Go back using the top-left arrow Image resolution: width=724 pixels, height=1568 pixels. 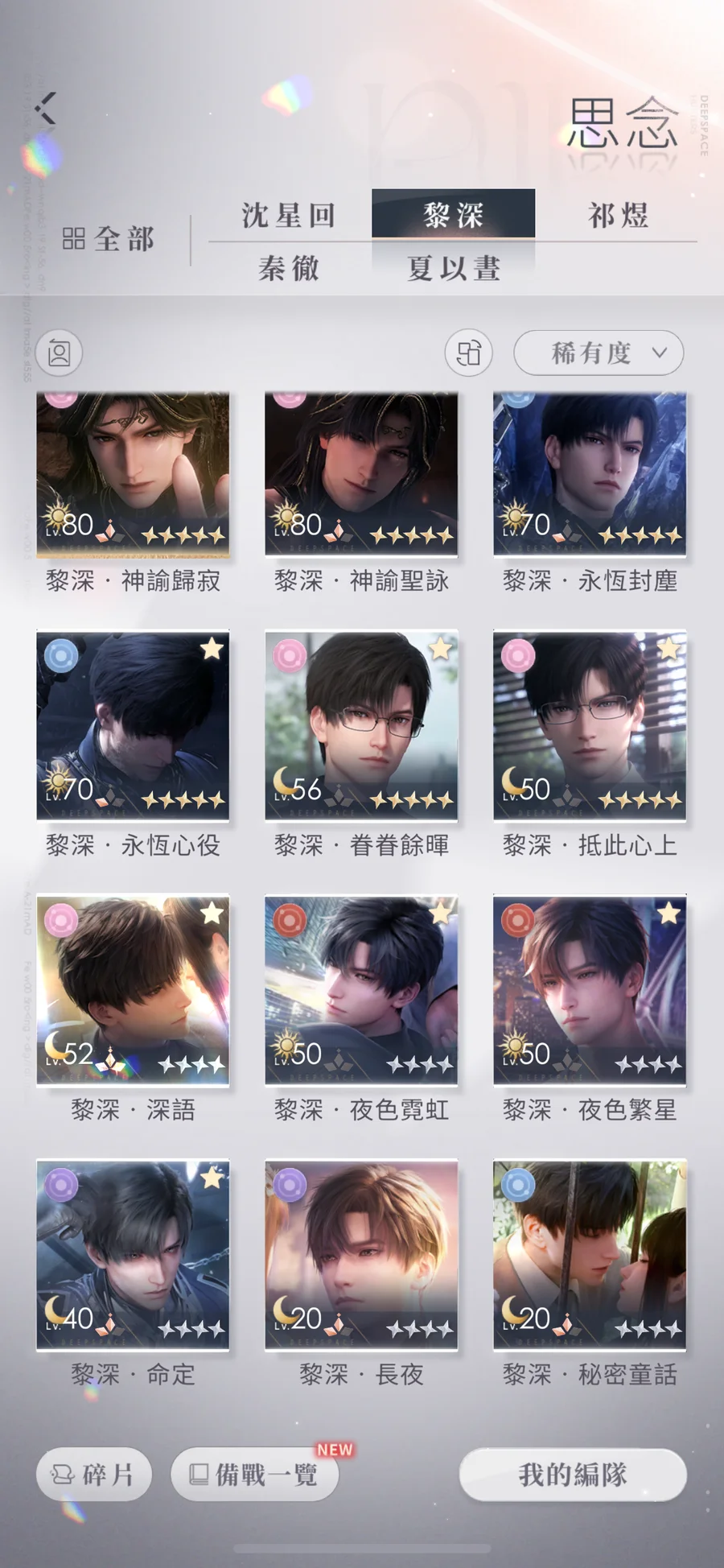click(46, 108)
